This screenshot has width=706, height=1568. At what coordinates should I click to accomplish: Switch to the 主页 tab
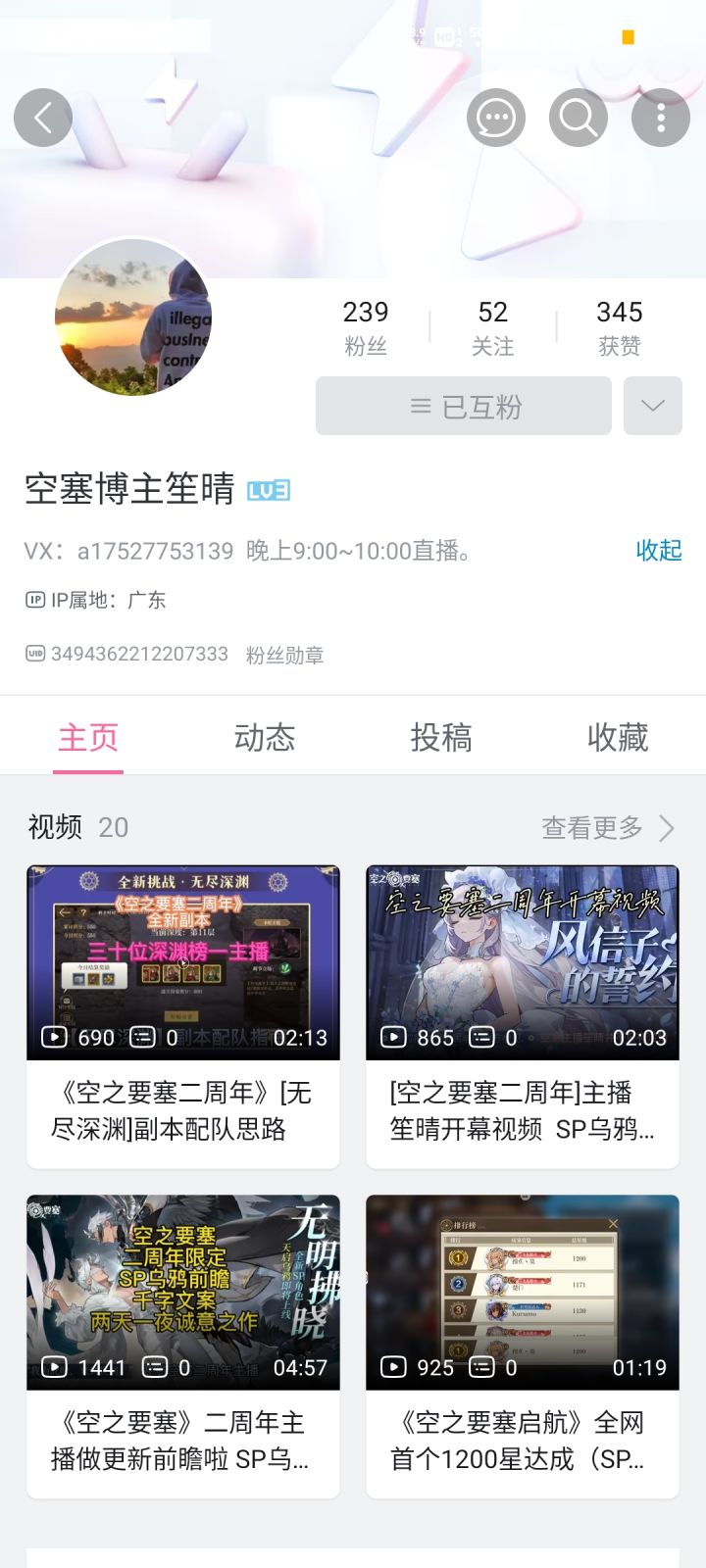(x=88, y=738)
